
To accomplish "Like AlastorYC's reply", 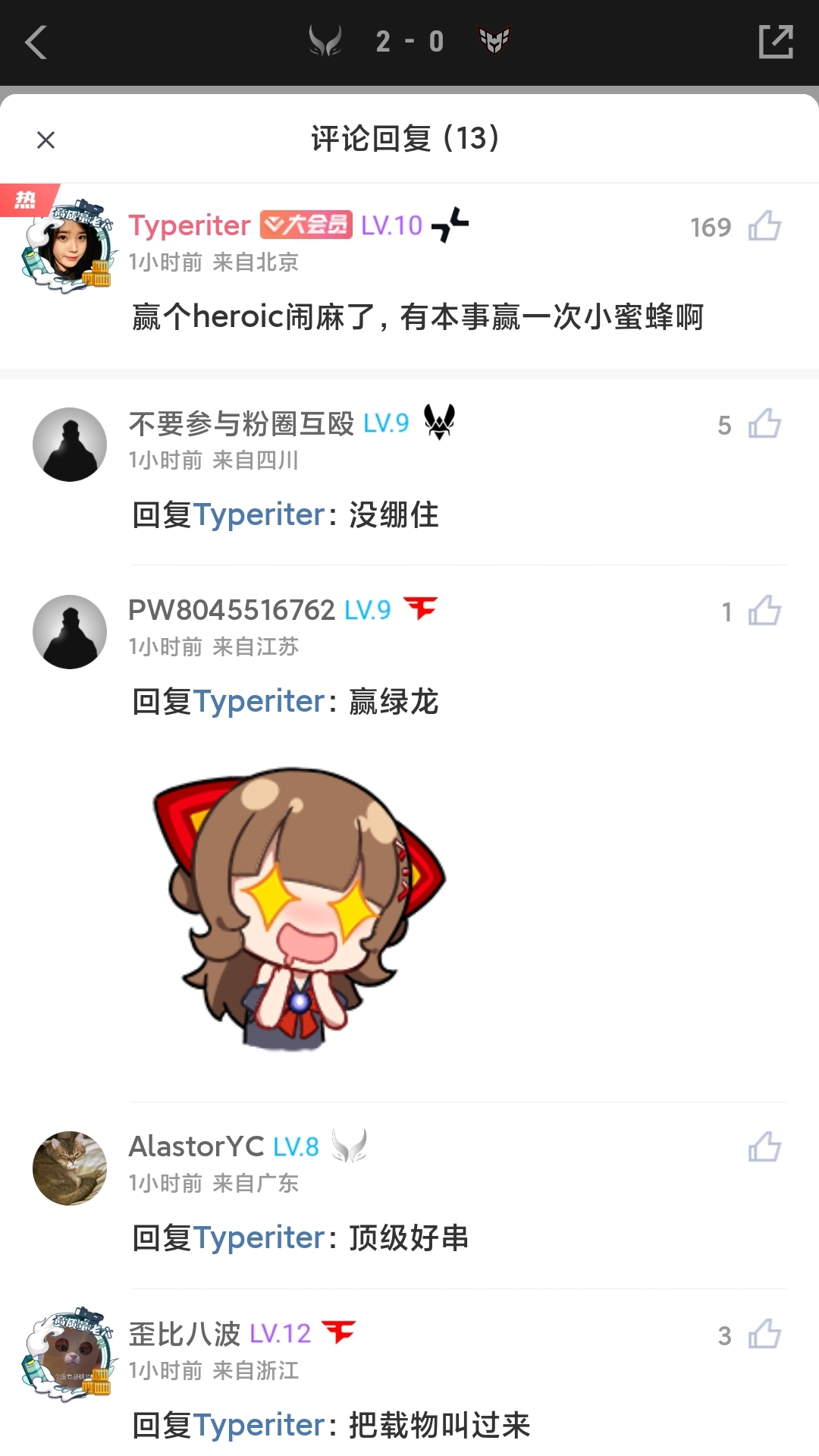I will [x=764, y=1146].
